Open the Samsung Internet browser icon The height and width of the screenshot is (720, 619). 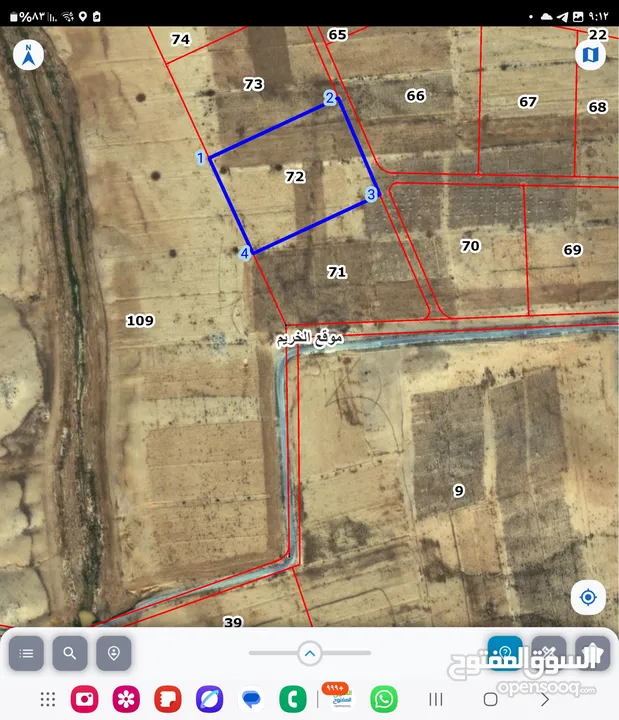[210, 699]
